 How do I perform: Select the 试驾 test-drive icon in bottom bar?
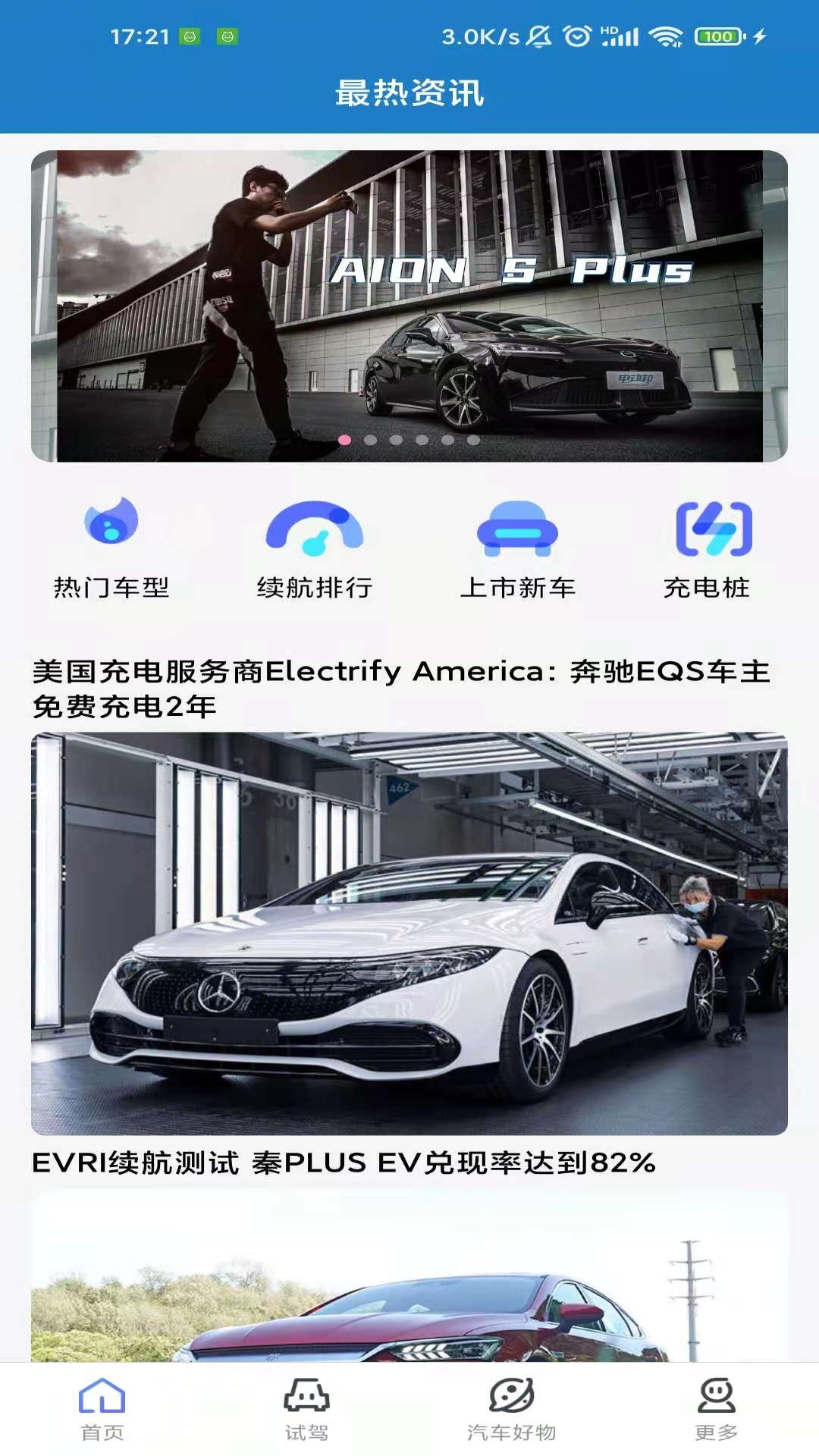click(306, 1409)
